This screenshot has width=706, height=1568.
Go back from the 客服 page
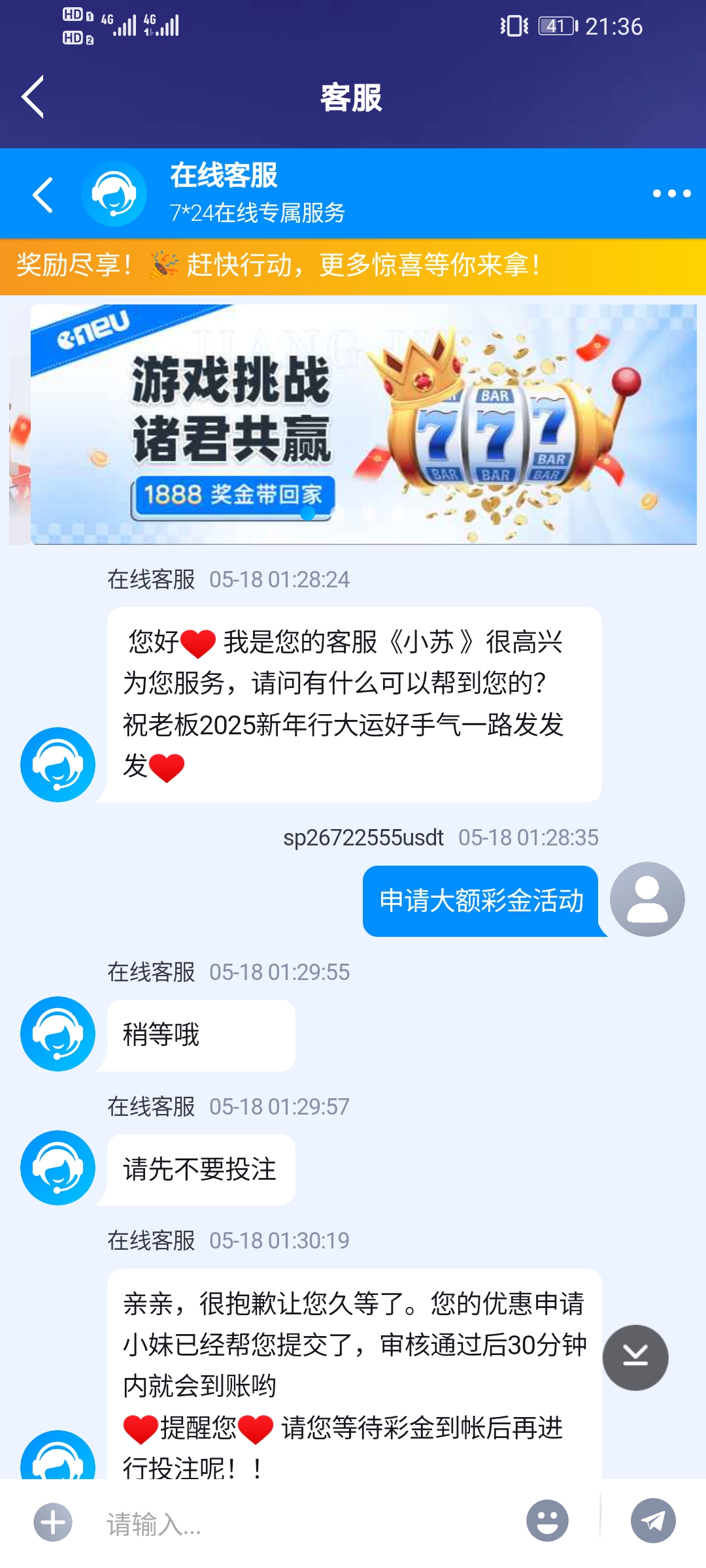(33, 97)
